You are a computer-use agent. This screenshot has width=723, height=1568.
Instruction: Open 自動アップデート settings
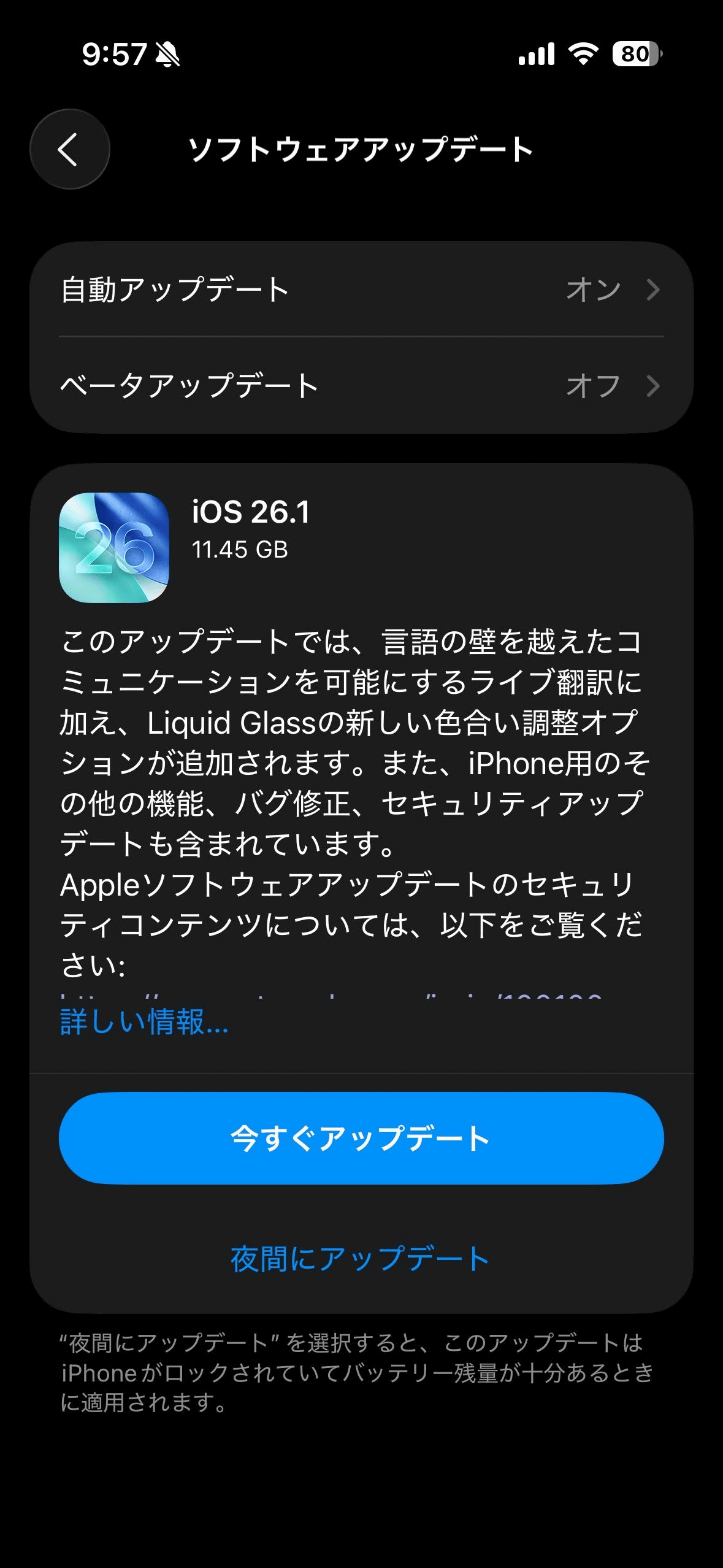pyautogui.click(x=361, y=290)
